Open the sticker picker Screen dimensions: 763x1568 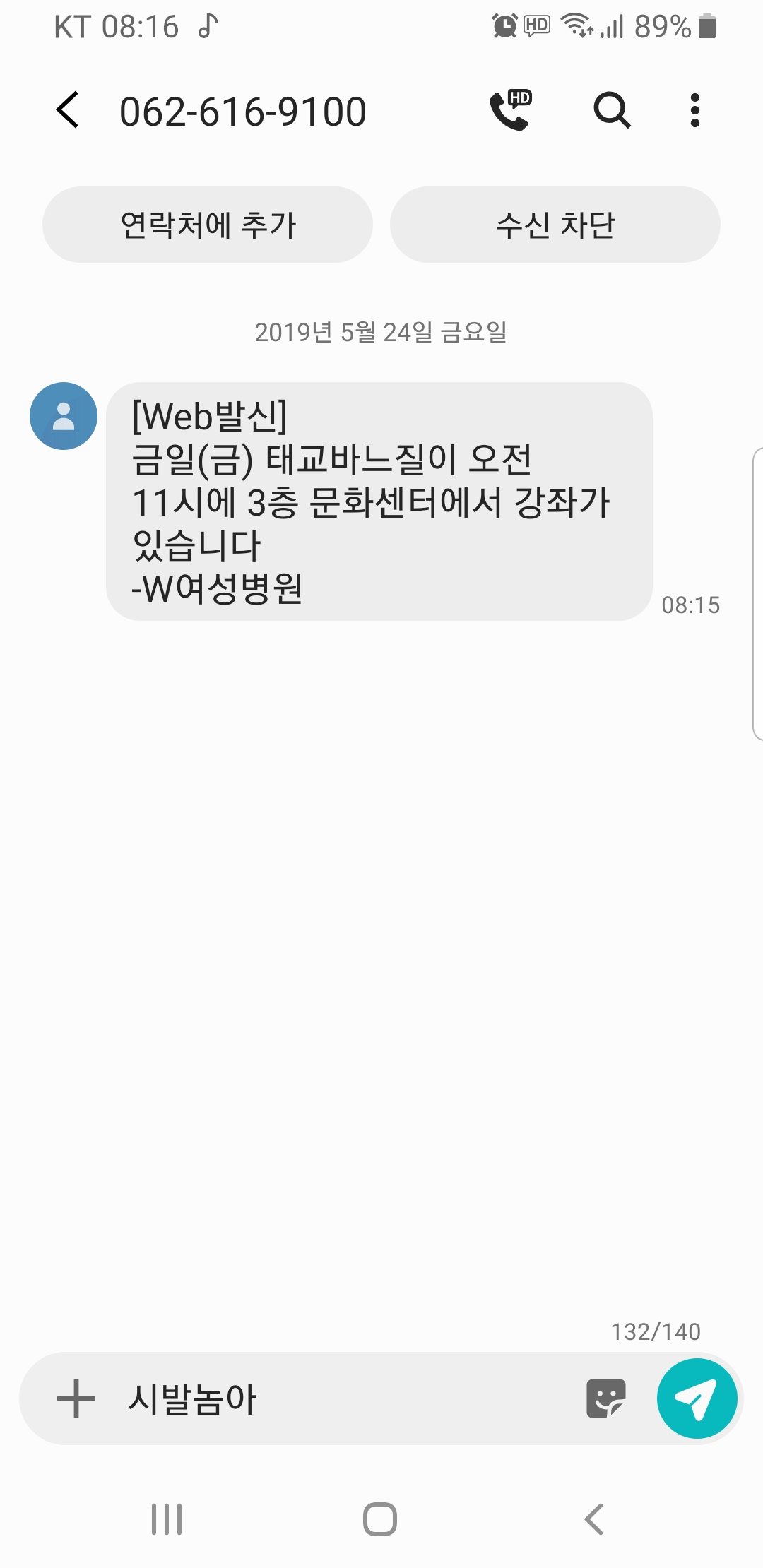(x=605, y=1398)
